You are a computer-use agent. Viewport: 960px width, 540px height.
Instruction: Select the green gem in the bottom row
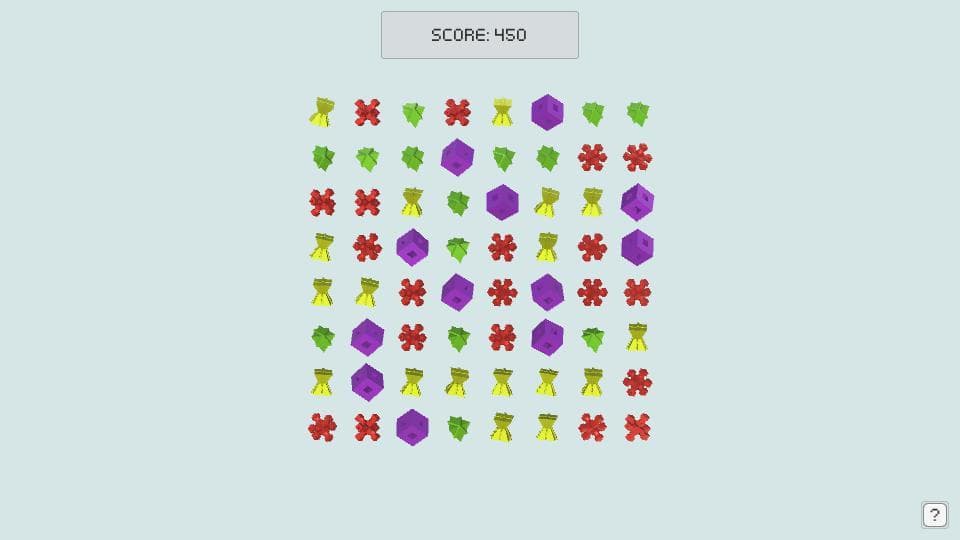click(x=458, y=428)
